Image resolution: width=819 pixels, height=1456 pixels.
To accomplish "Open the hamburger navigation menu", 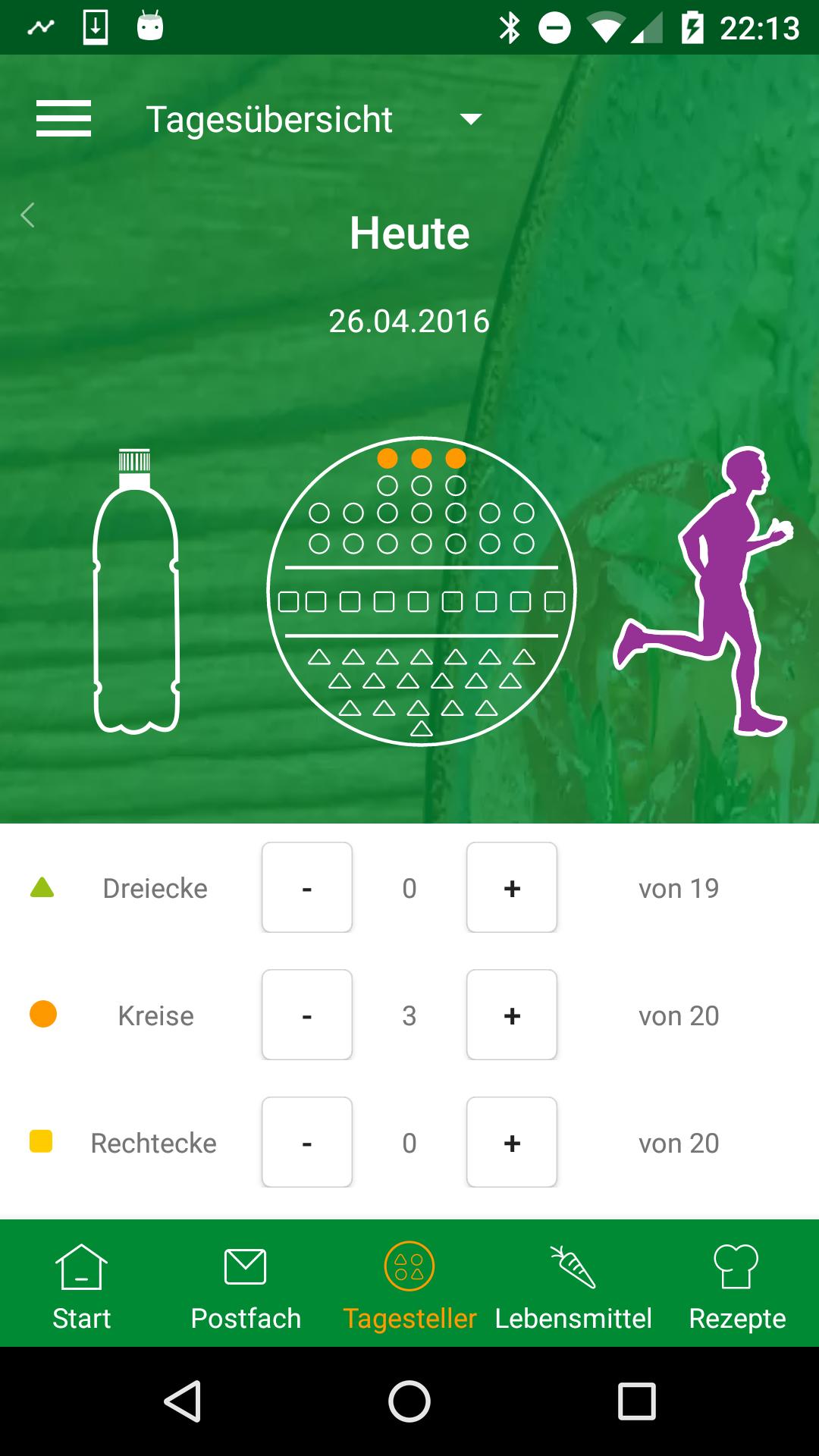I will [x=64, y=119].
